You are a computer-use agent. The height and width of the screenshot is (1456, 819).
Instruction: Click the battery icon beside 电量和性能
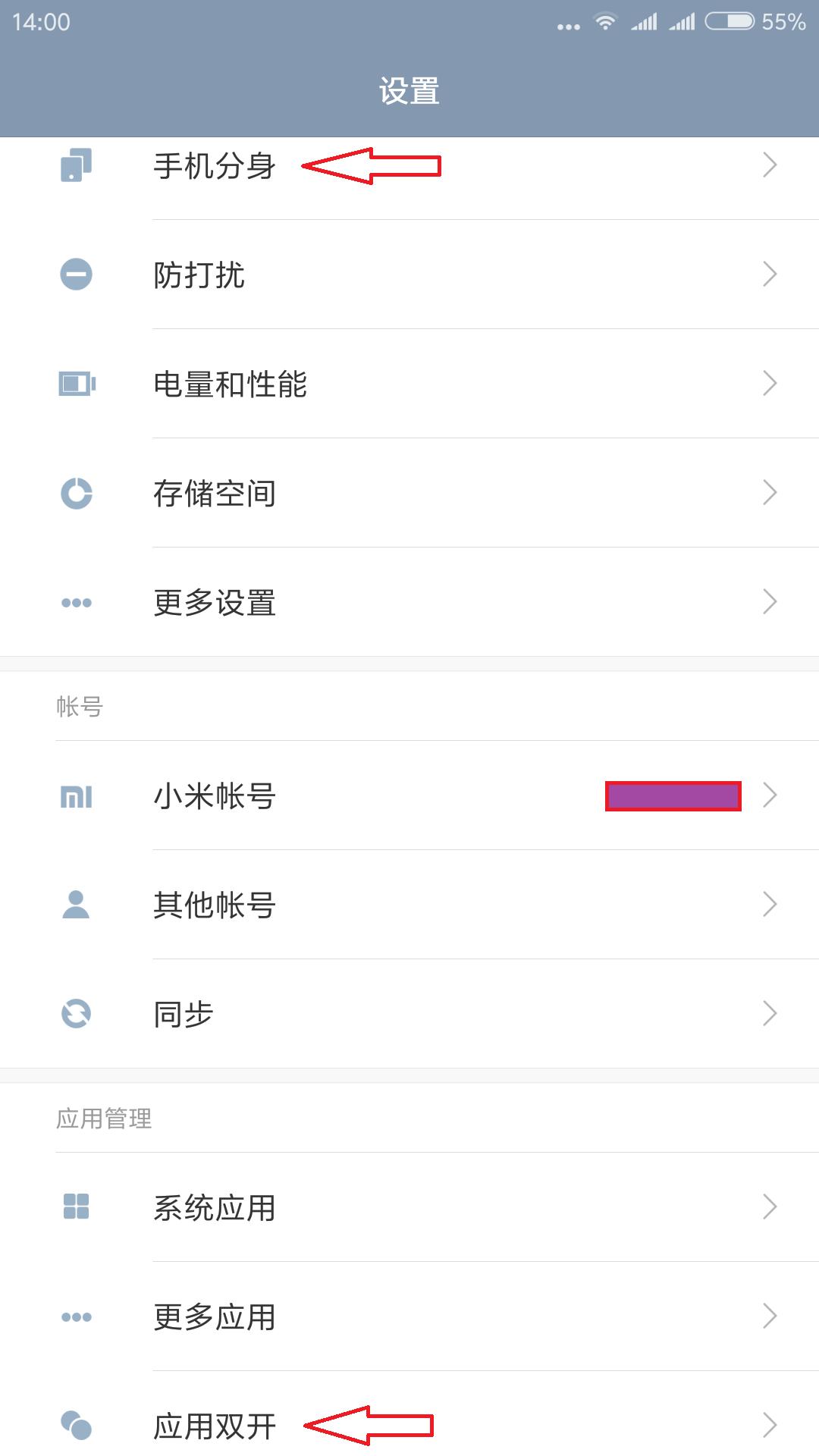click(76, 384)
